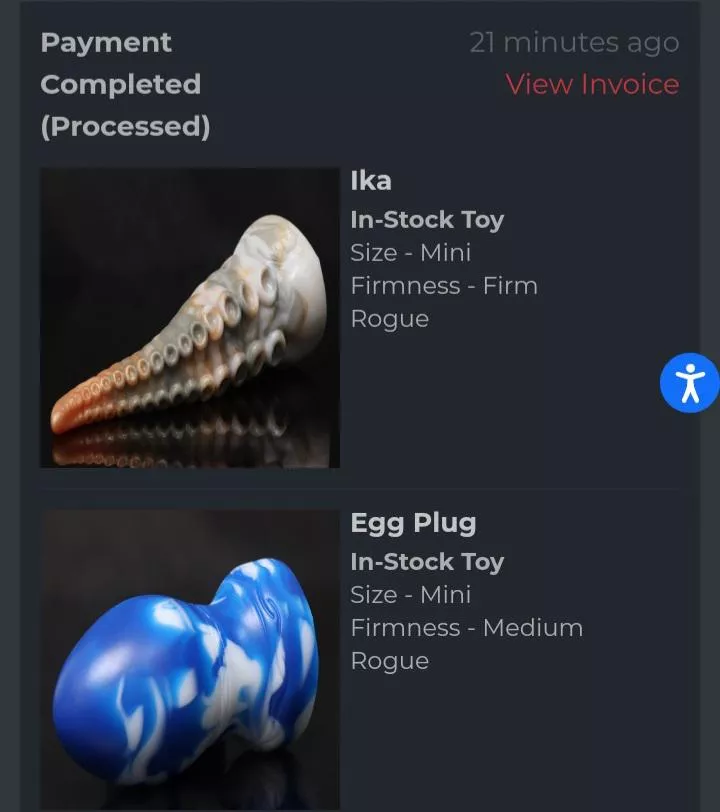
Task: Click In-Stock Toy label under Egg Plug
Action: pyautogui.click(x=428, y=561)
